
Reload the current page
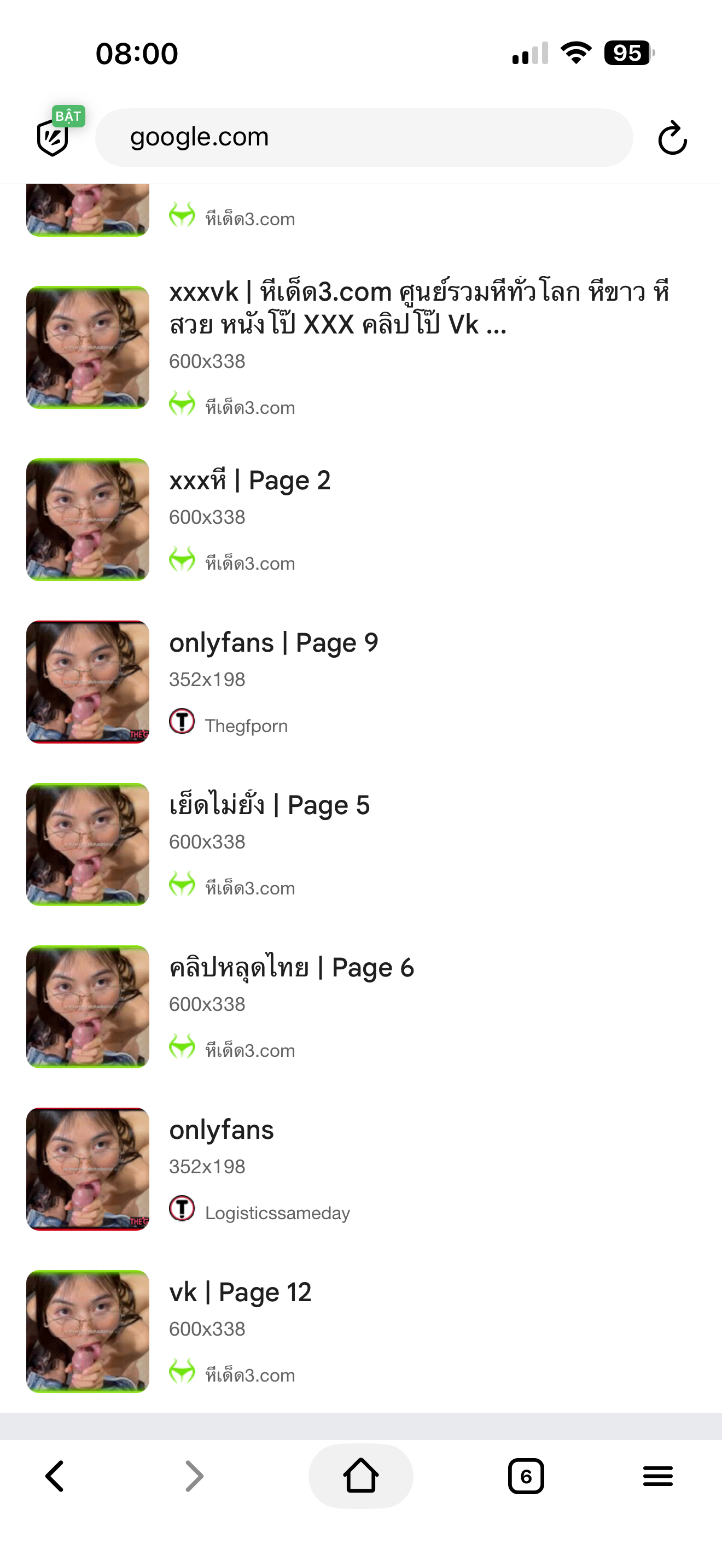point(672,138)
